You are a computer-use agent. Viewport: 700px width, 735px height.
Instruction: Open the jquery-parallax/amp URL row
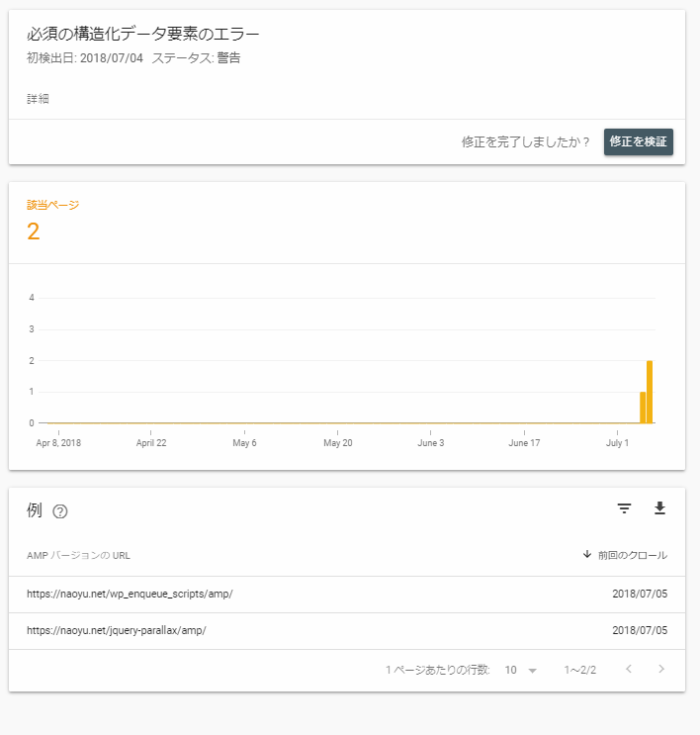click(116, 631)
